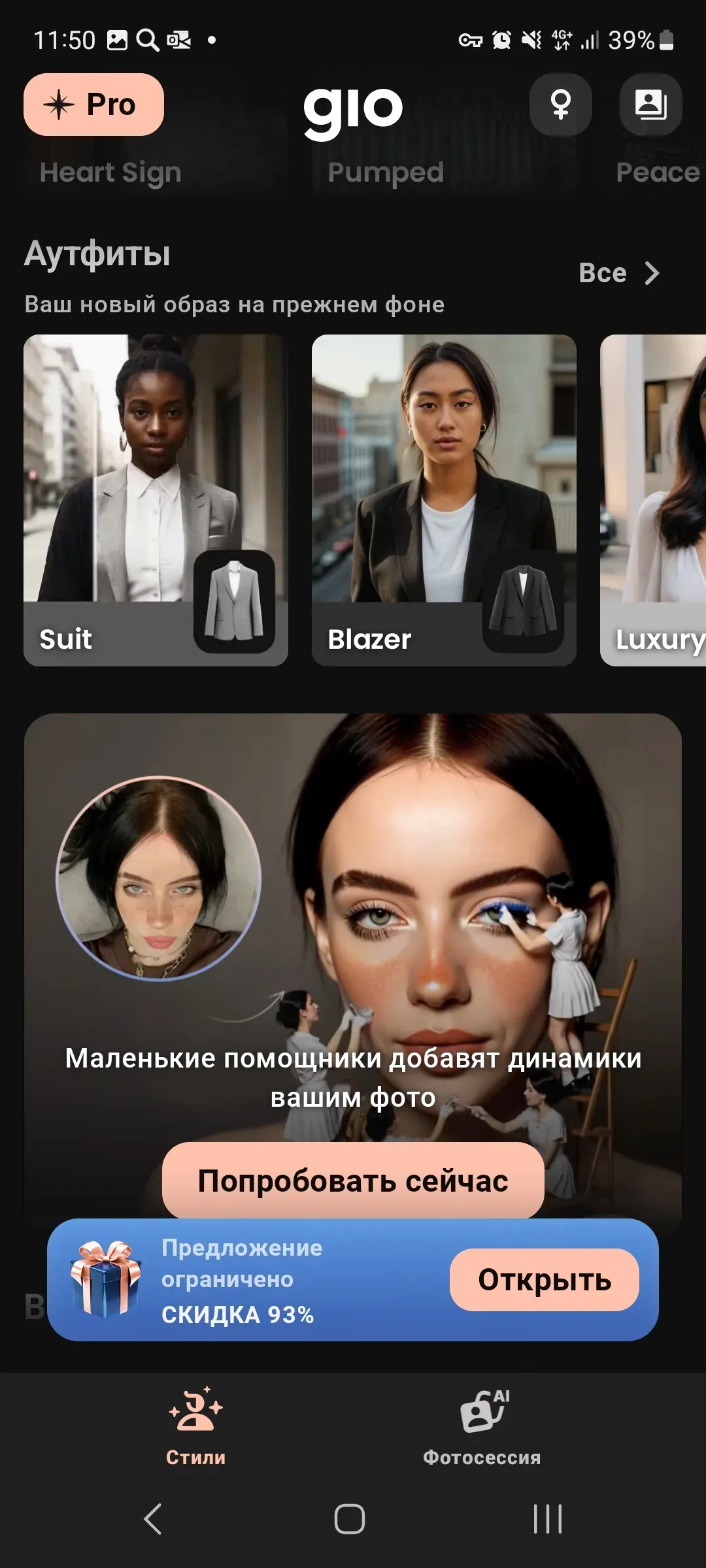The height and width of the screenshot is (1568, 706).
Task: Tap the female gender selector icon
Action: (560, 105)
